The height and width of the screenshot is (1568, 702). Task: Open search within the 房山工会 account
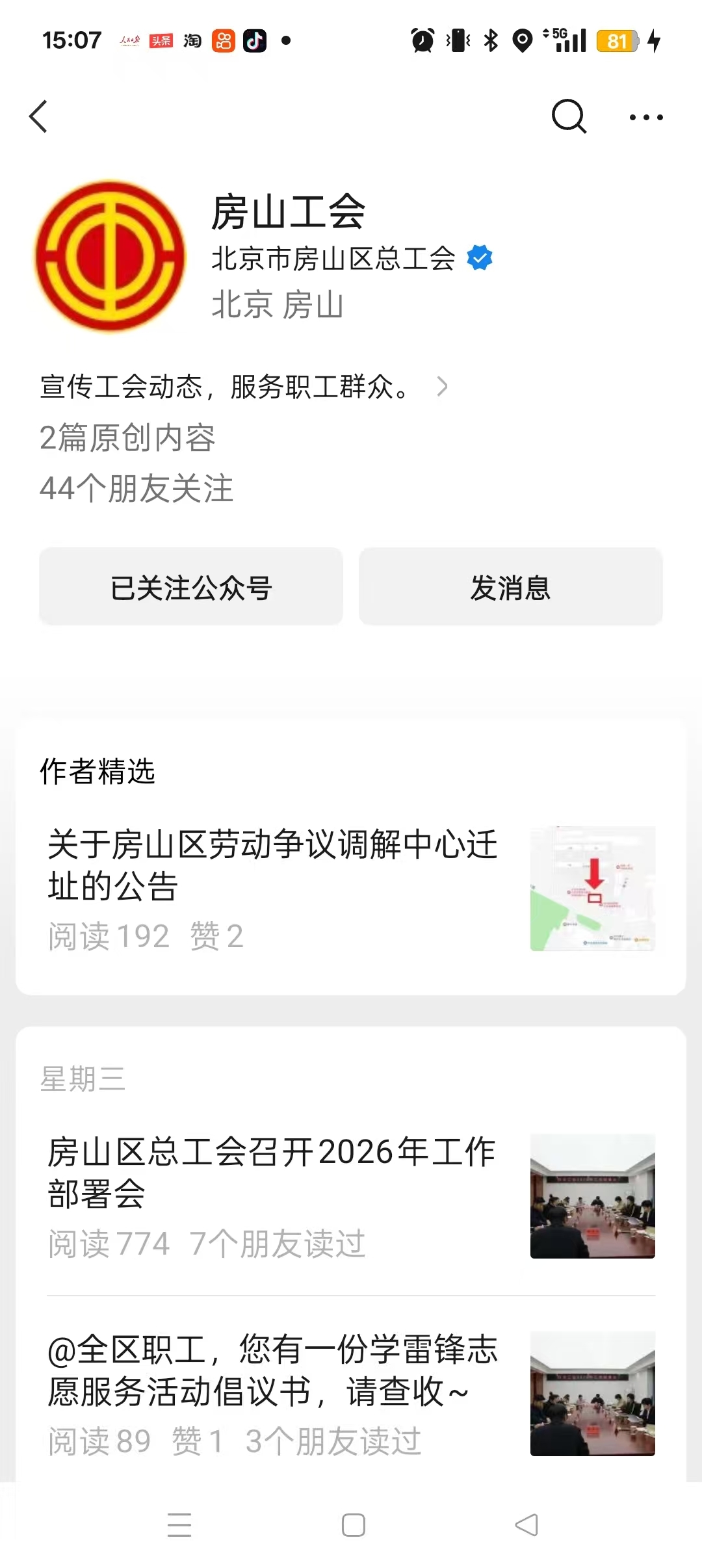coord(568,116)
